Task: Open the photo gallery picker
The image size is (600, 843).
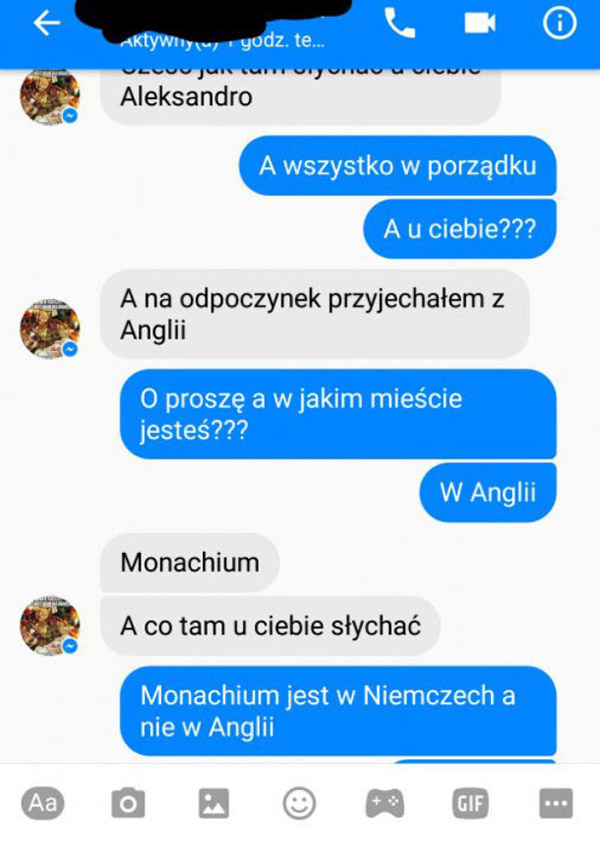Action: (x=213, y=802)
